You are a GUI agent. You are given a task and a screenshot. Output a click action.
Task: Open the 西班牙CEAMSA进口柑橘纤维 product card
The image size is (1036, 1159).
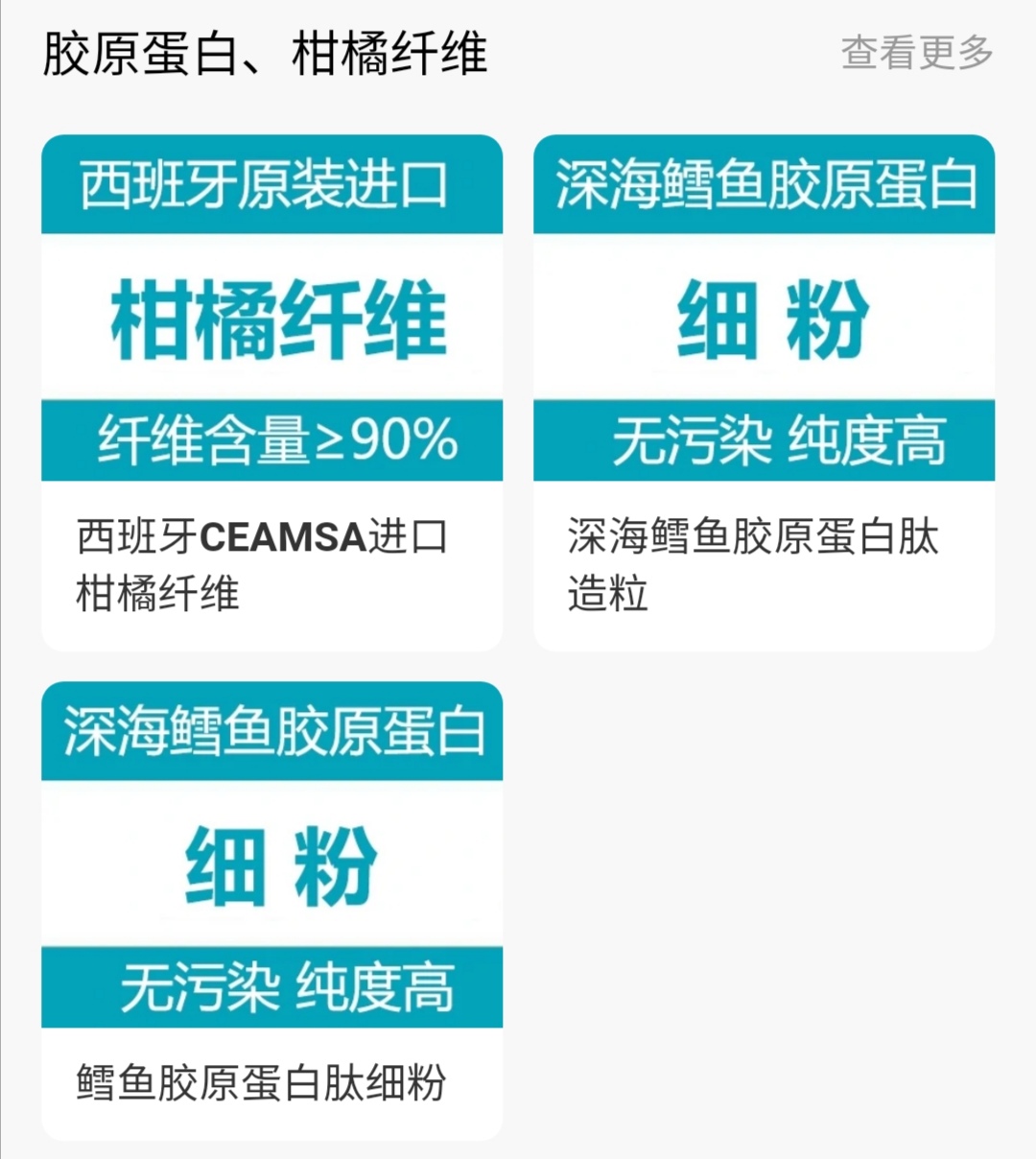pyautogui.click(x=271, y=393)
